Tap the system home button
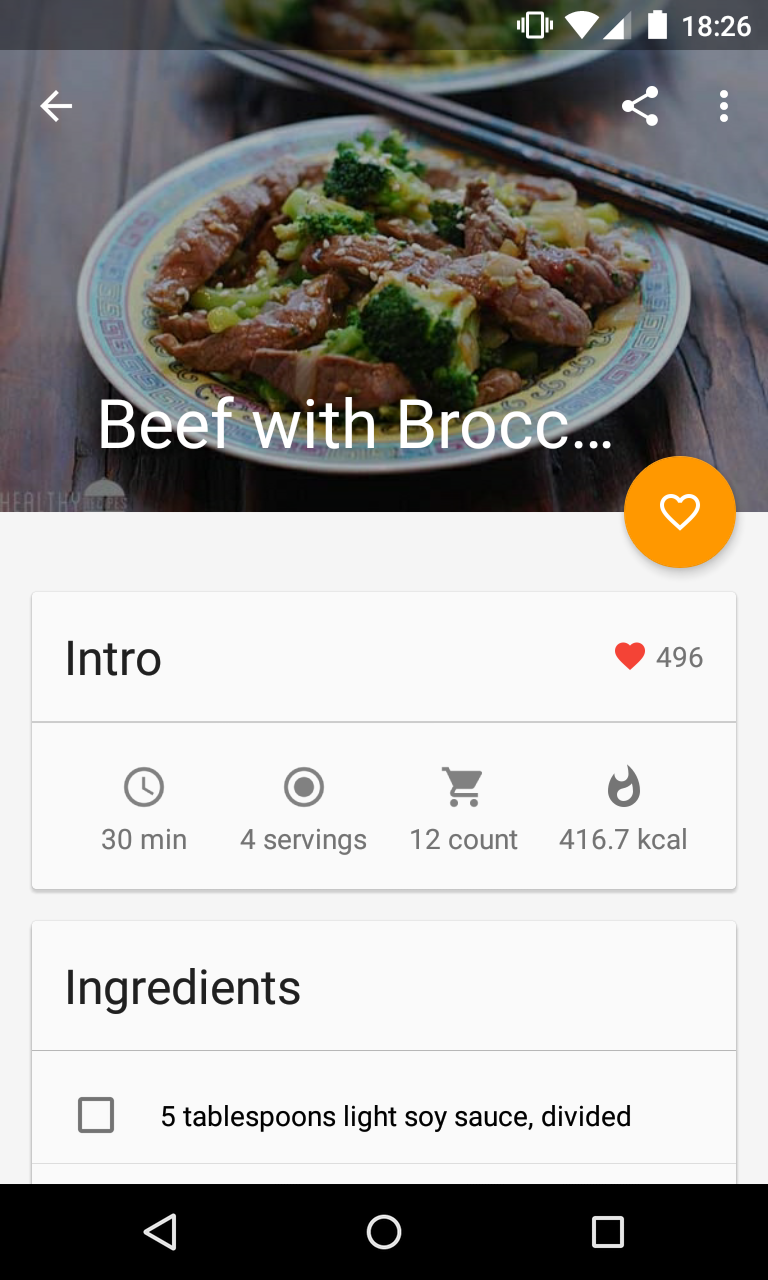 pos(384,1232)
